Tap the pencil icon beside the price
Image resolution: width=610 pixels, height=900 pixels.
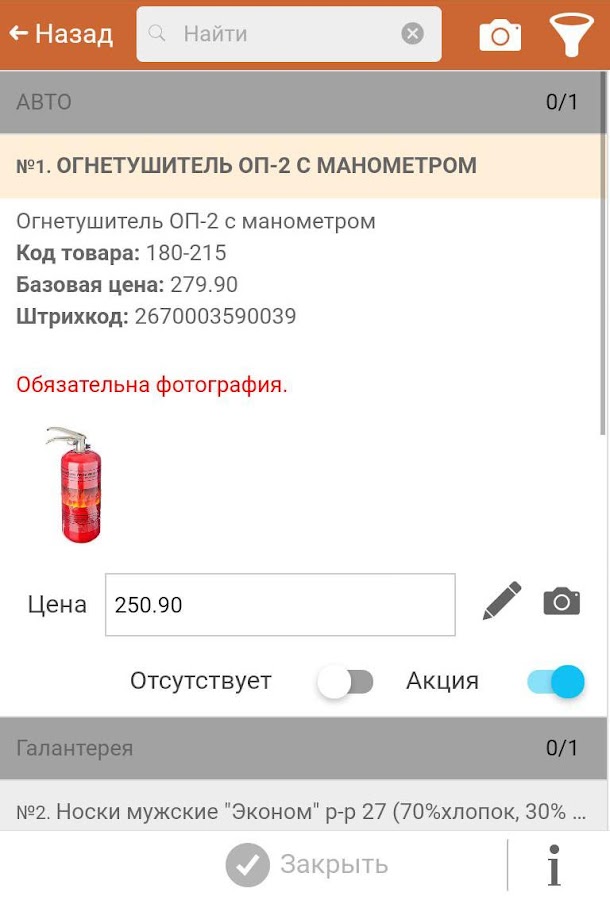502,602
